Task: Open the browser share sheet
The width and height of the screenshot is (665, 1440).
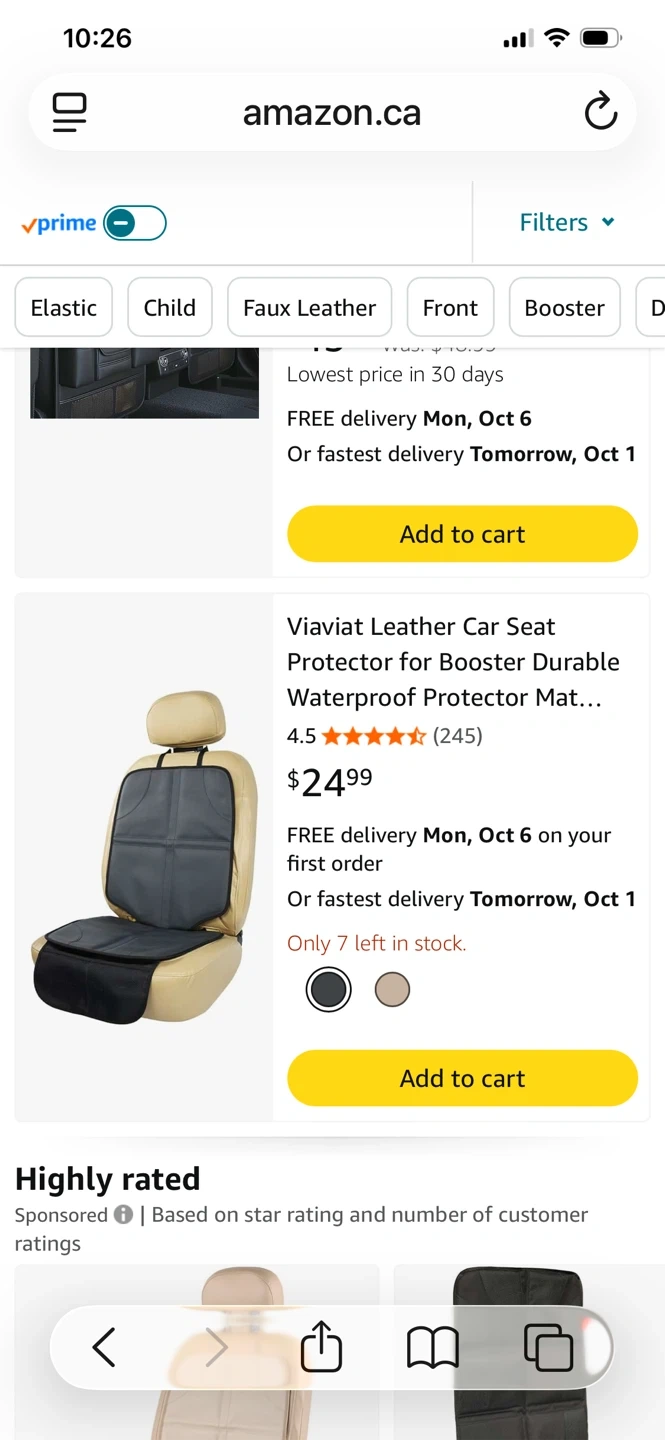Action: coord(321,1347)
